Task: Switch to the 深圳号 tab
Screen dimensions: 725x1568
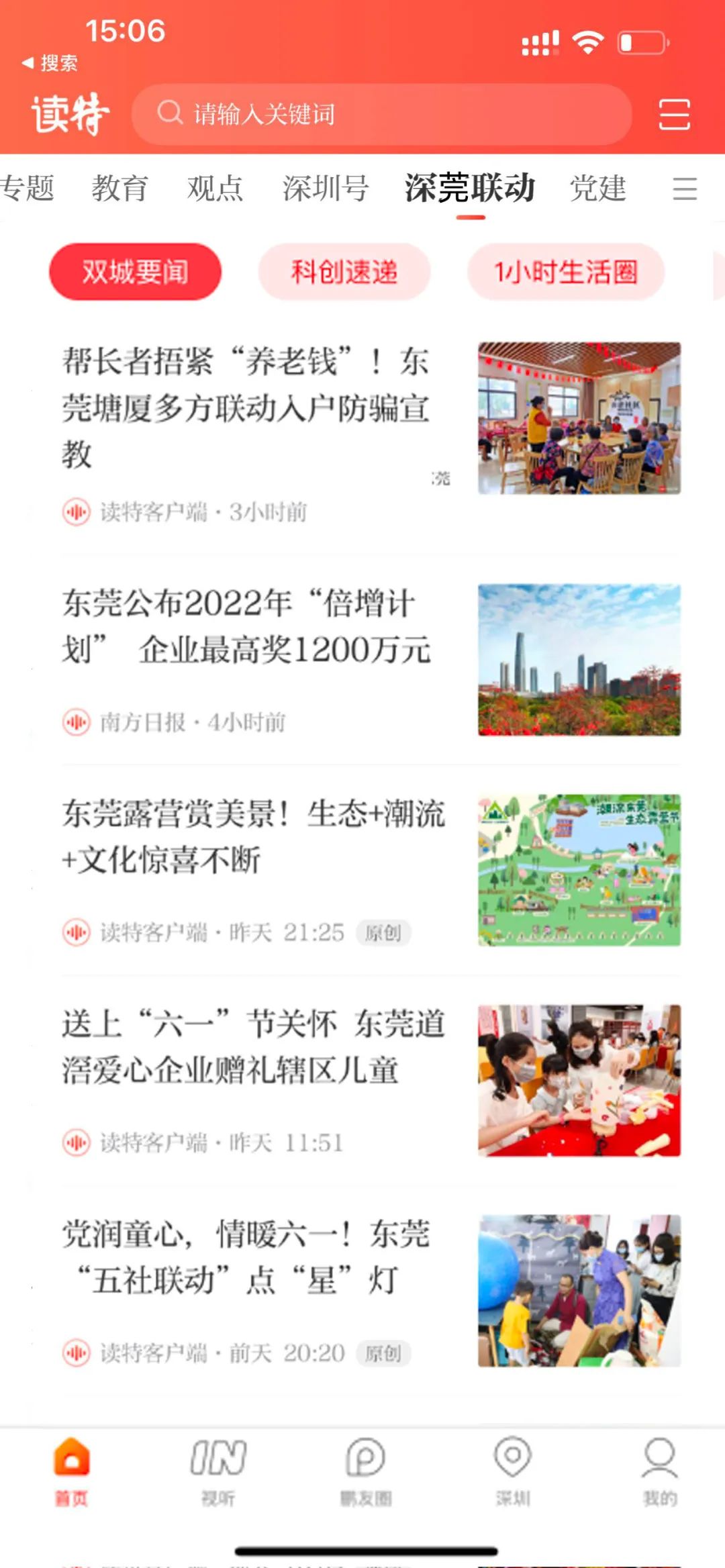Action: tap(326, 189)
